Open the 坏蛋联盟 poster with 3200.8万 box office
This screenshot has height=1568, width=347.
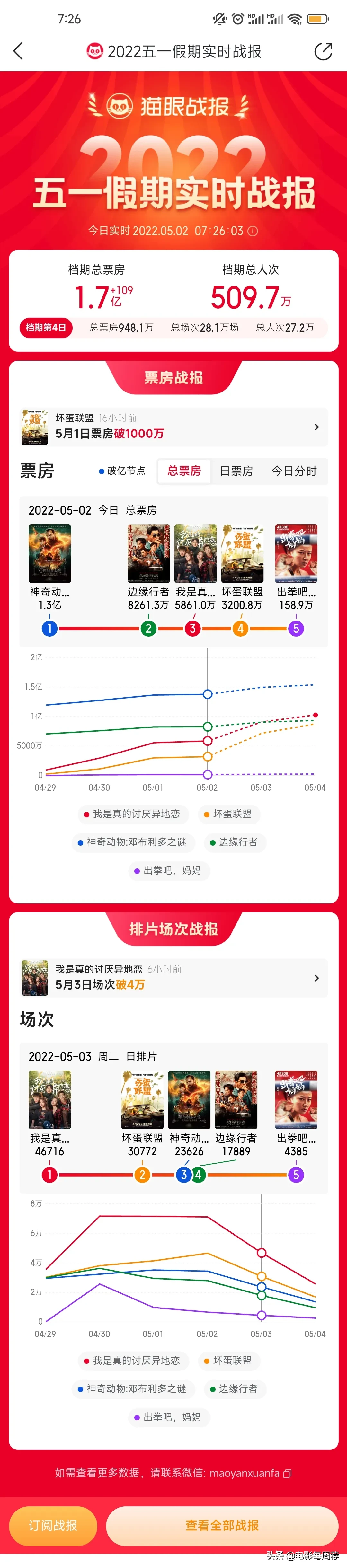[x=242, y=553]
